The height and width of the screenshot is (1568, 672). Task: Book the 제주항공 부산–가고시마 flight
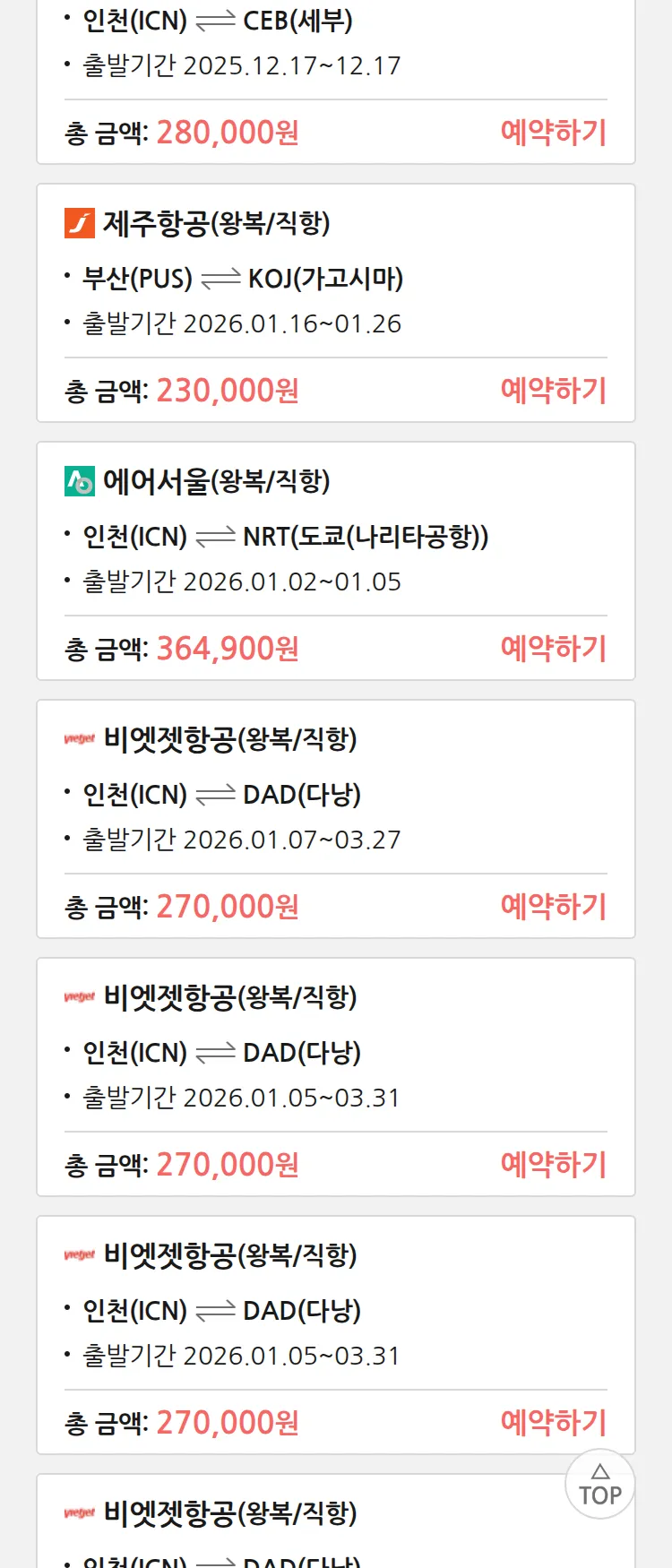click(553, 391)
